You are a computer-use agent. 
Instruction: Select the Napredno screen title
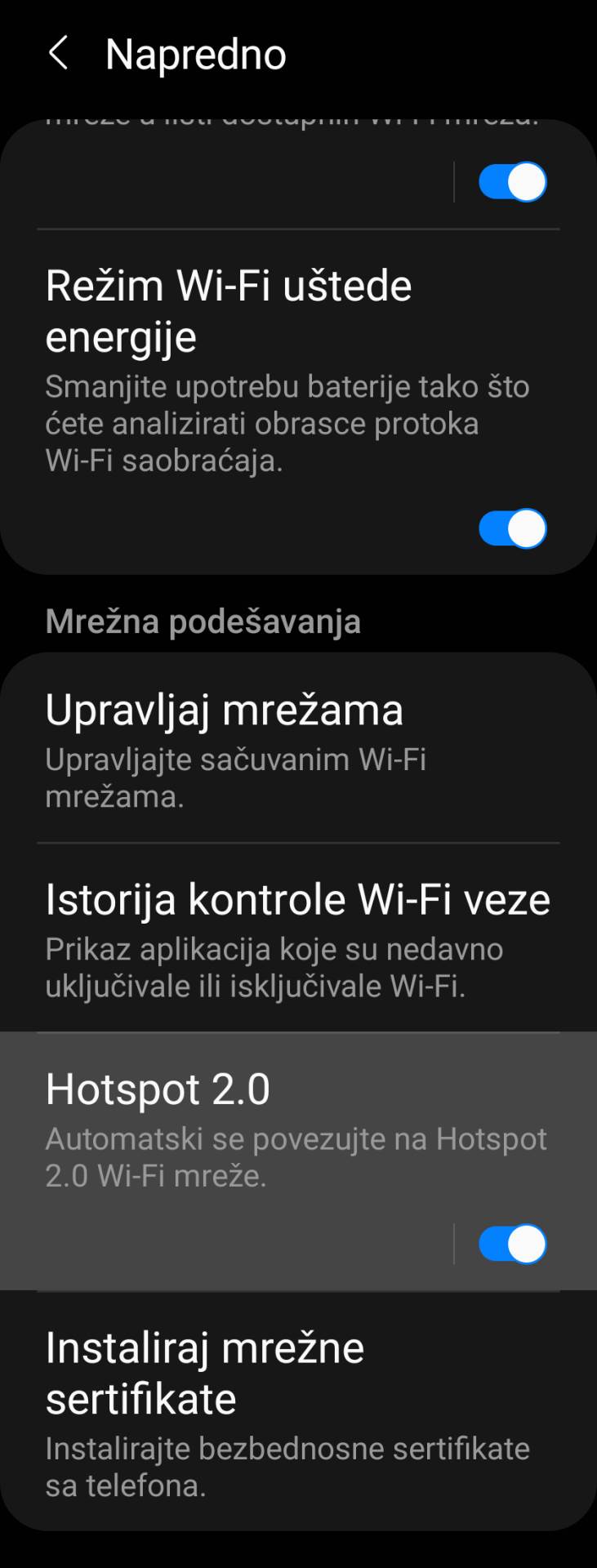coord(196,54)
